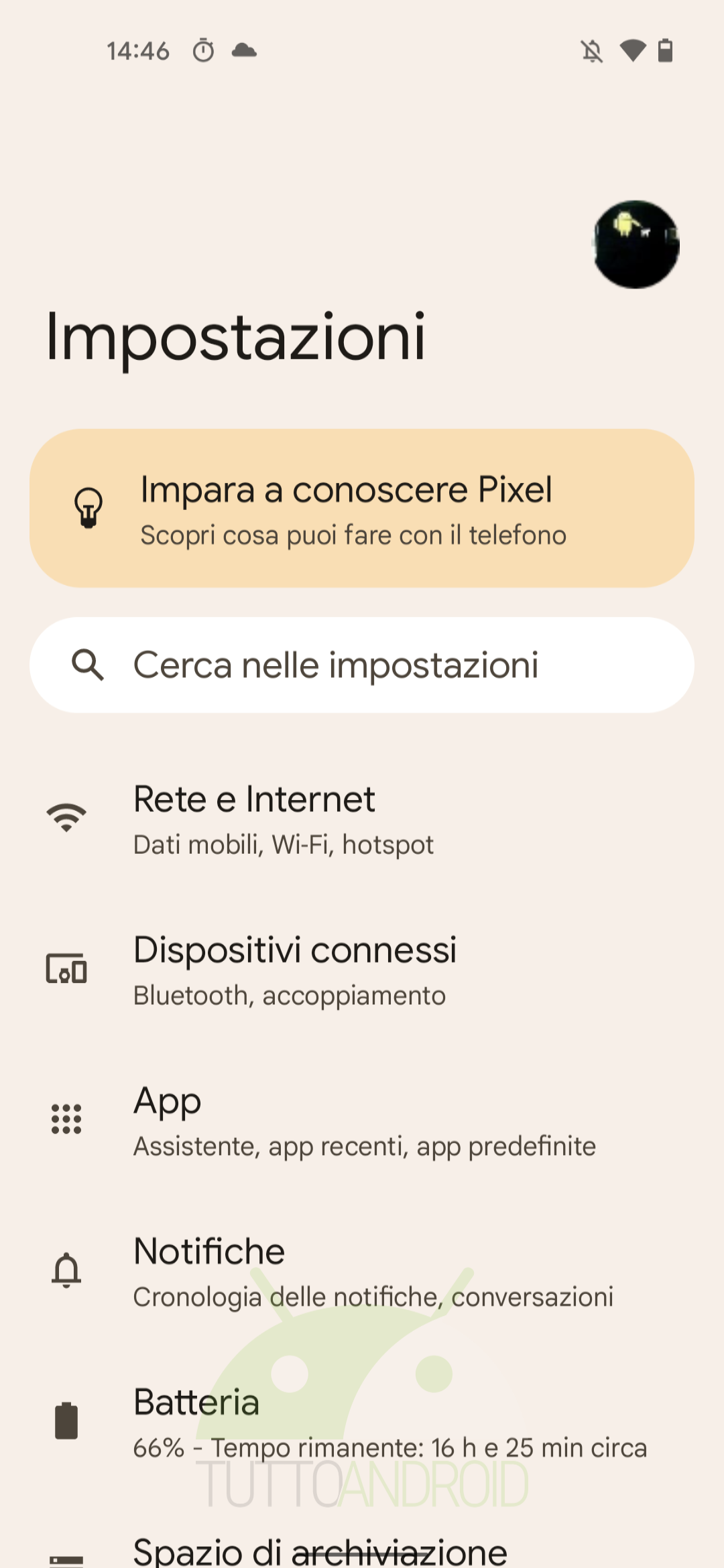Go to App settings
The image size is (724, 1568).
coord(362,1120)
